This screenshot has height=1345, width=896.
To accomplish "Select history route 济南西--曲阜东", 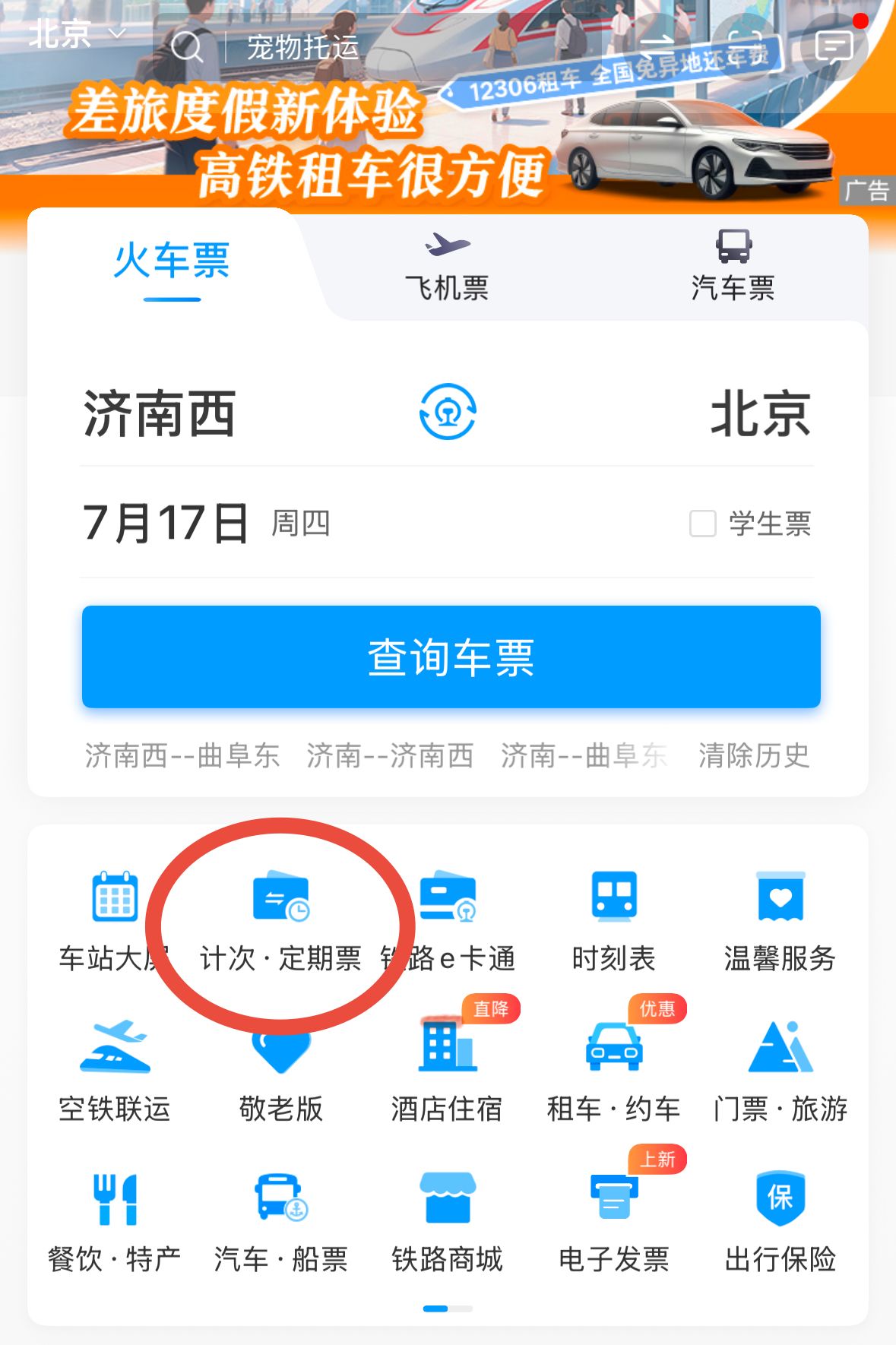I will 182,755.
